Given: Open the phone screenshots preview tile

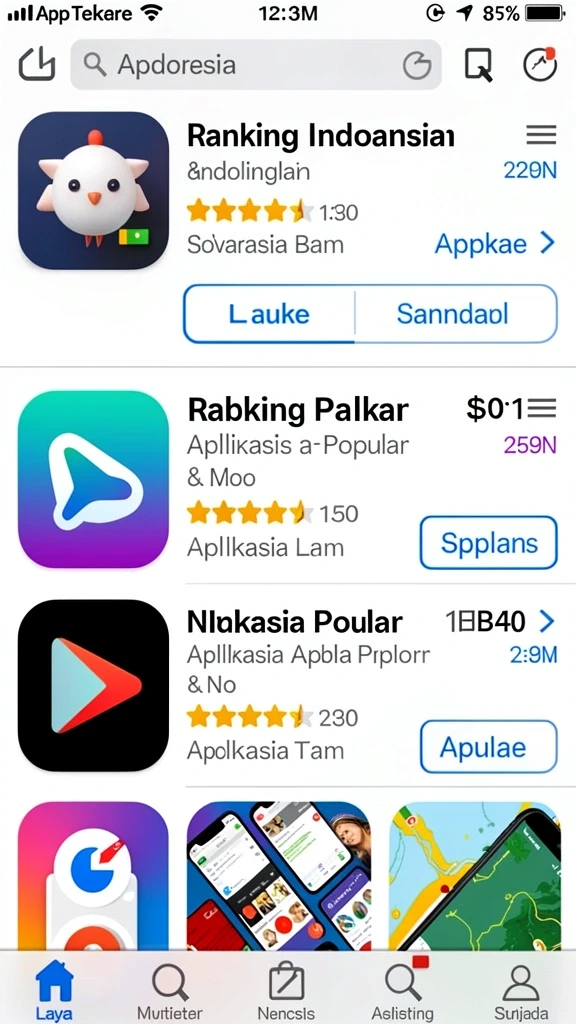Looking at the screenshot, I should coord(278,876).
